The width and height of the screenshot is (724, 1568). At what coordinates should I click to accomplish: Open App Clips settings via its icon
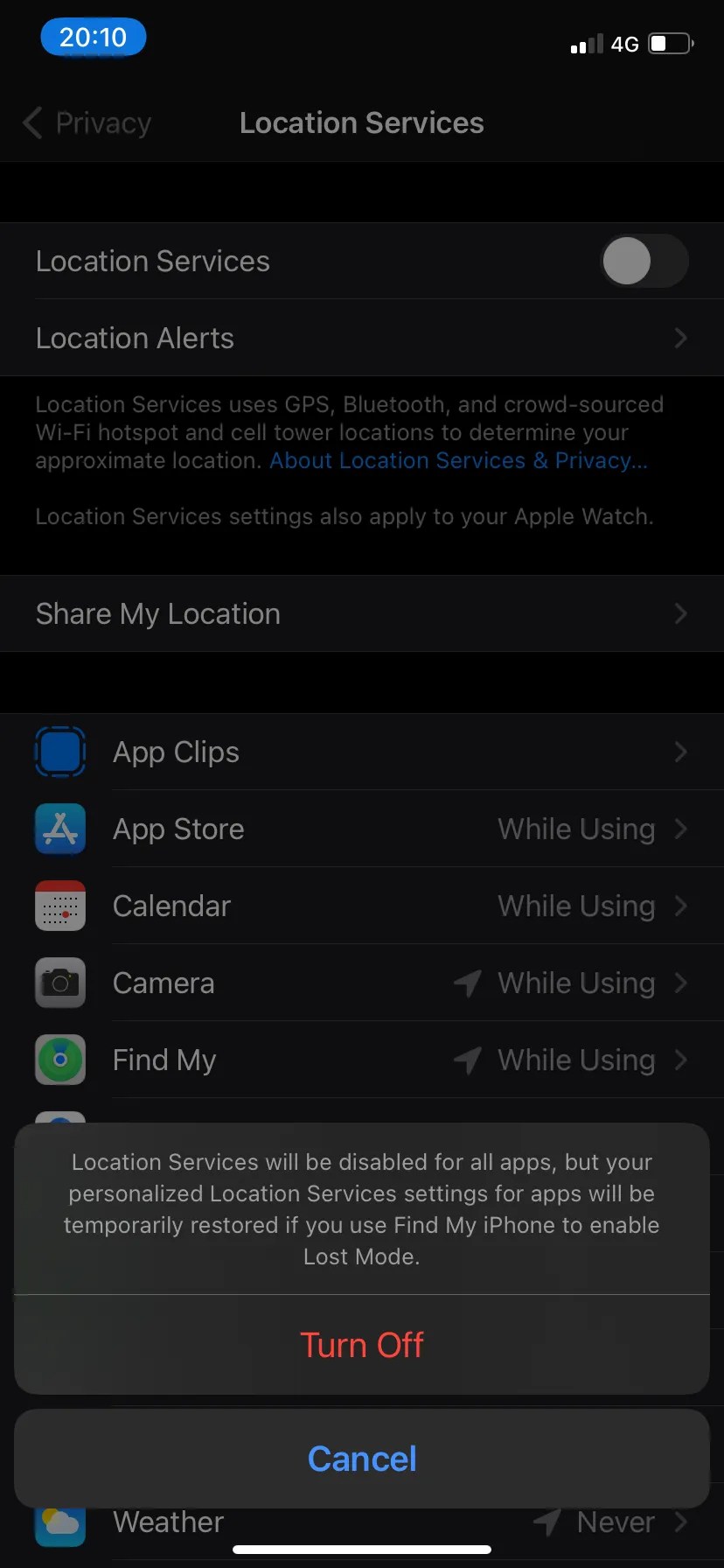tap(59, 752)
